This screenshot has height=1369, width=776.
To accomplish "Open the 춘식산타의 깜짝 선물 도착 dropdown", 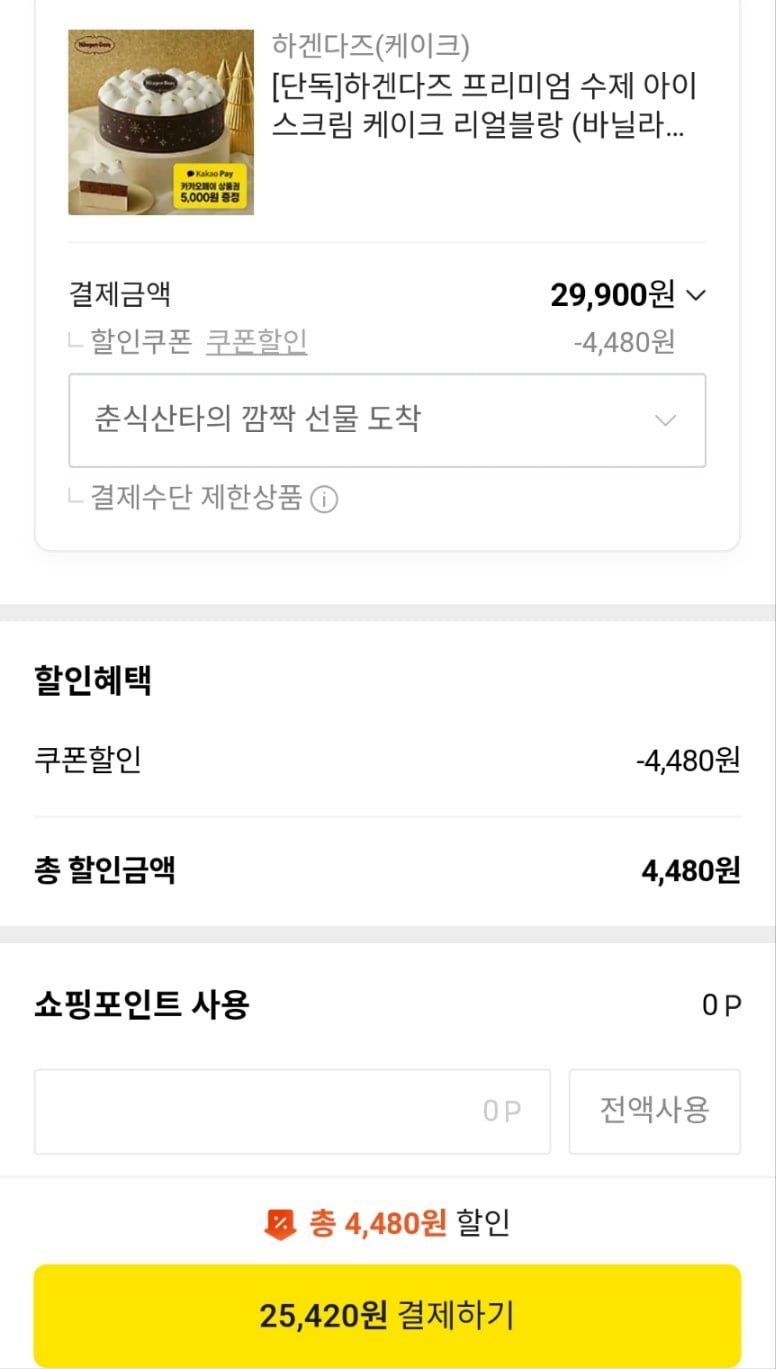I will click(x=387, y=420).
